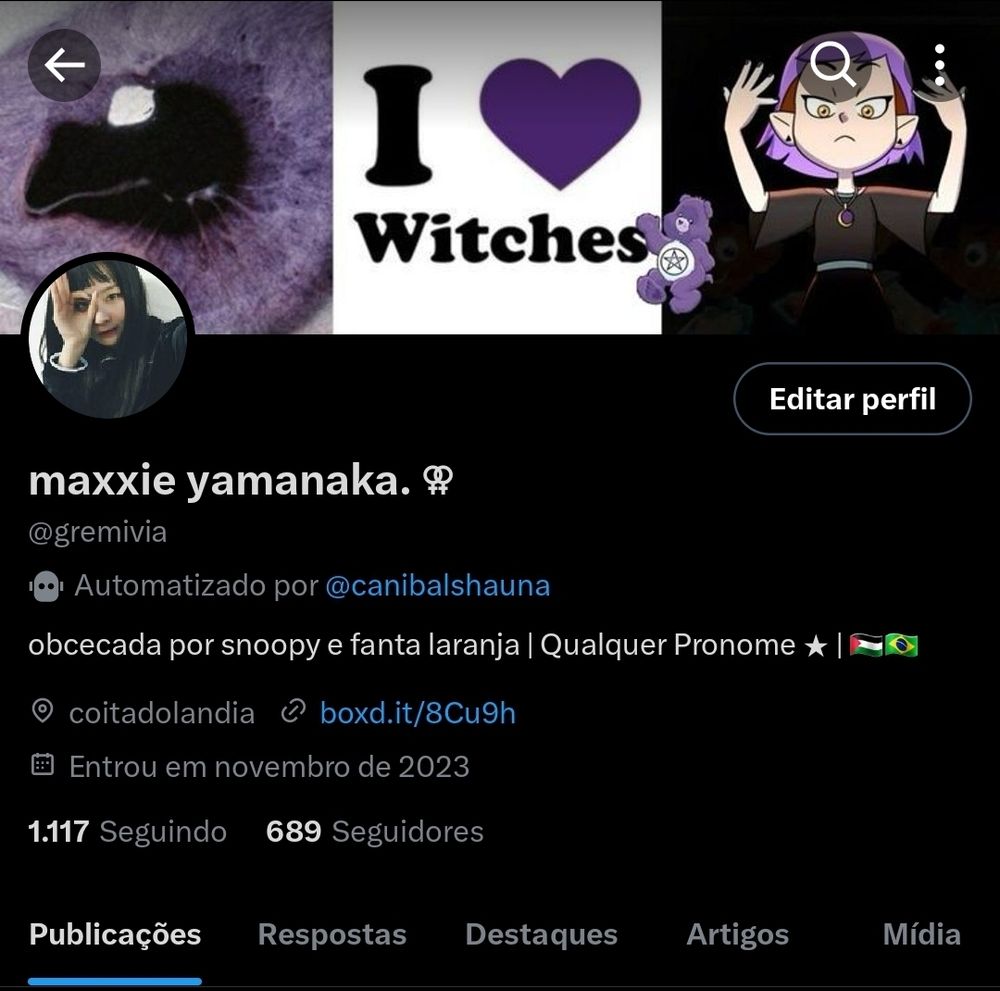Select the Publicações tab

tap(115, 935)
